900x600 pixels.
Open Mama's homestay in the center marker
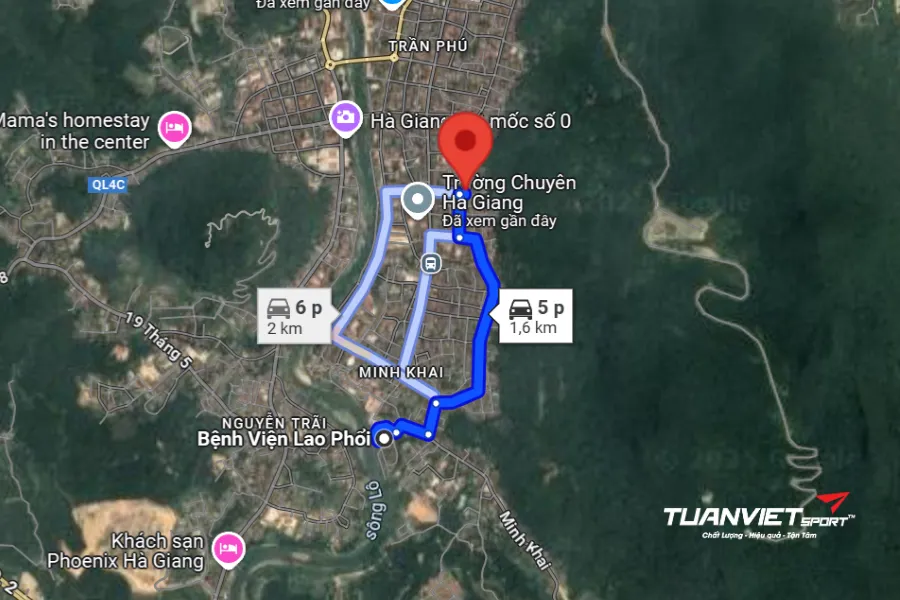click(175, 127)
